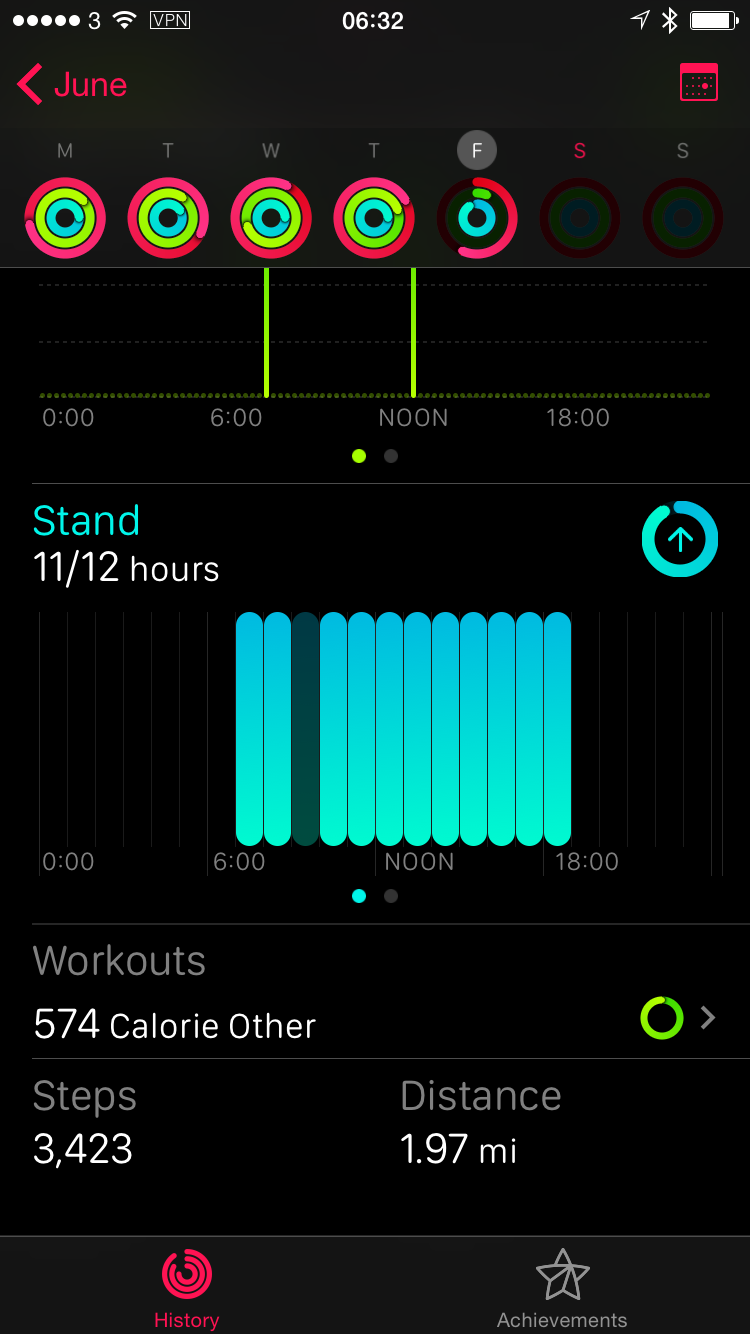
Task: Switch to the History tab
Action: click(x=187, y=1288)
